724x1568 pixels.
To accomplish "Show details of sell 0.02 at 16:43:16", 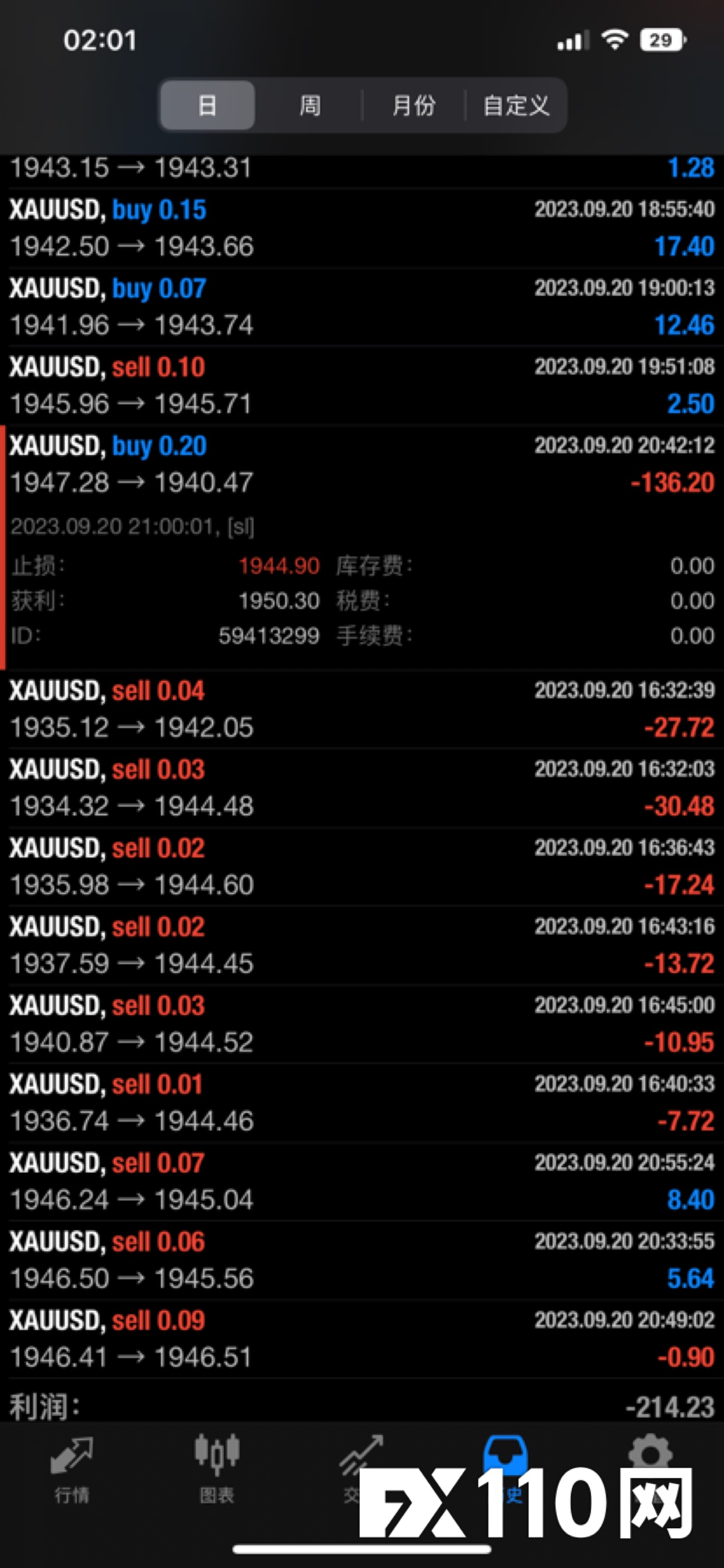I will click(x=362, y=944).
